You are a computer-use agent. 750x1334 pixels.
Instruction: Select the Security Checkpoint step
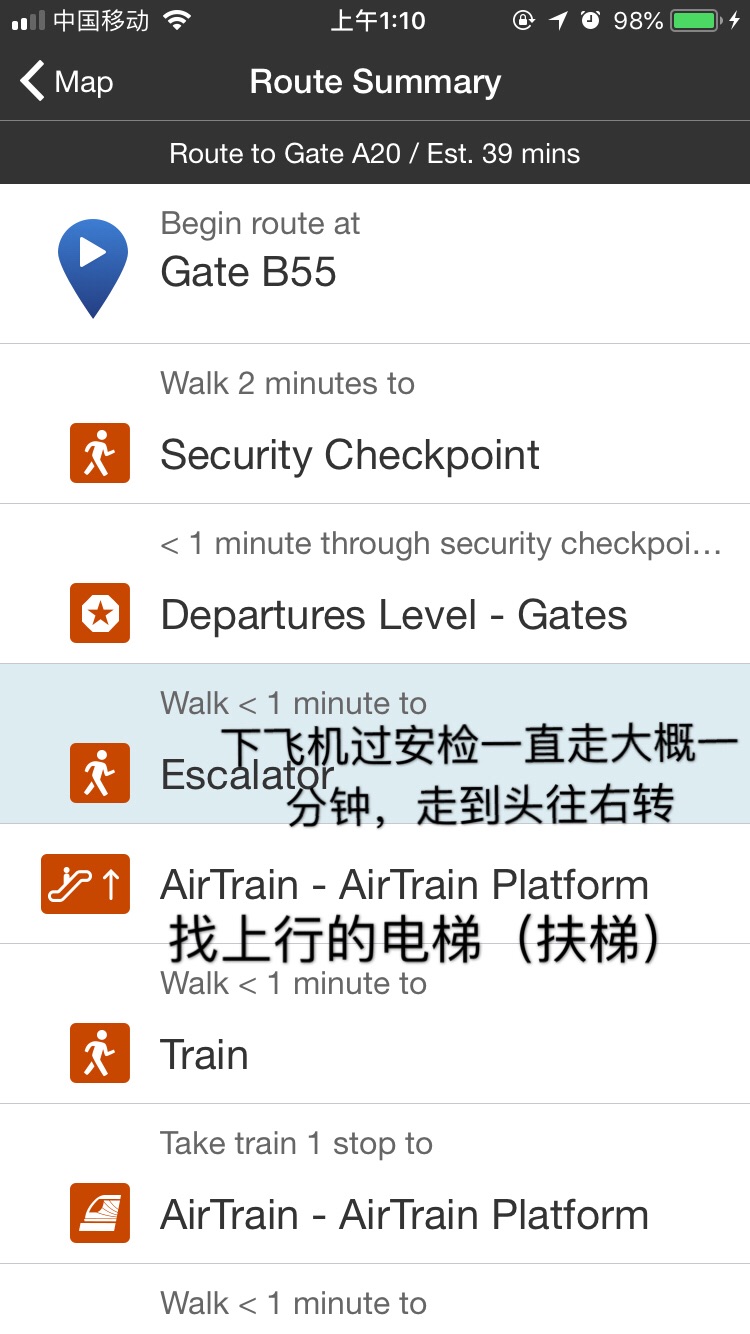tap(375, 424)
